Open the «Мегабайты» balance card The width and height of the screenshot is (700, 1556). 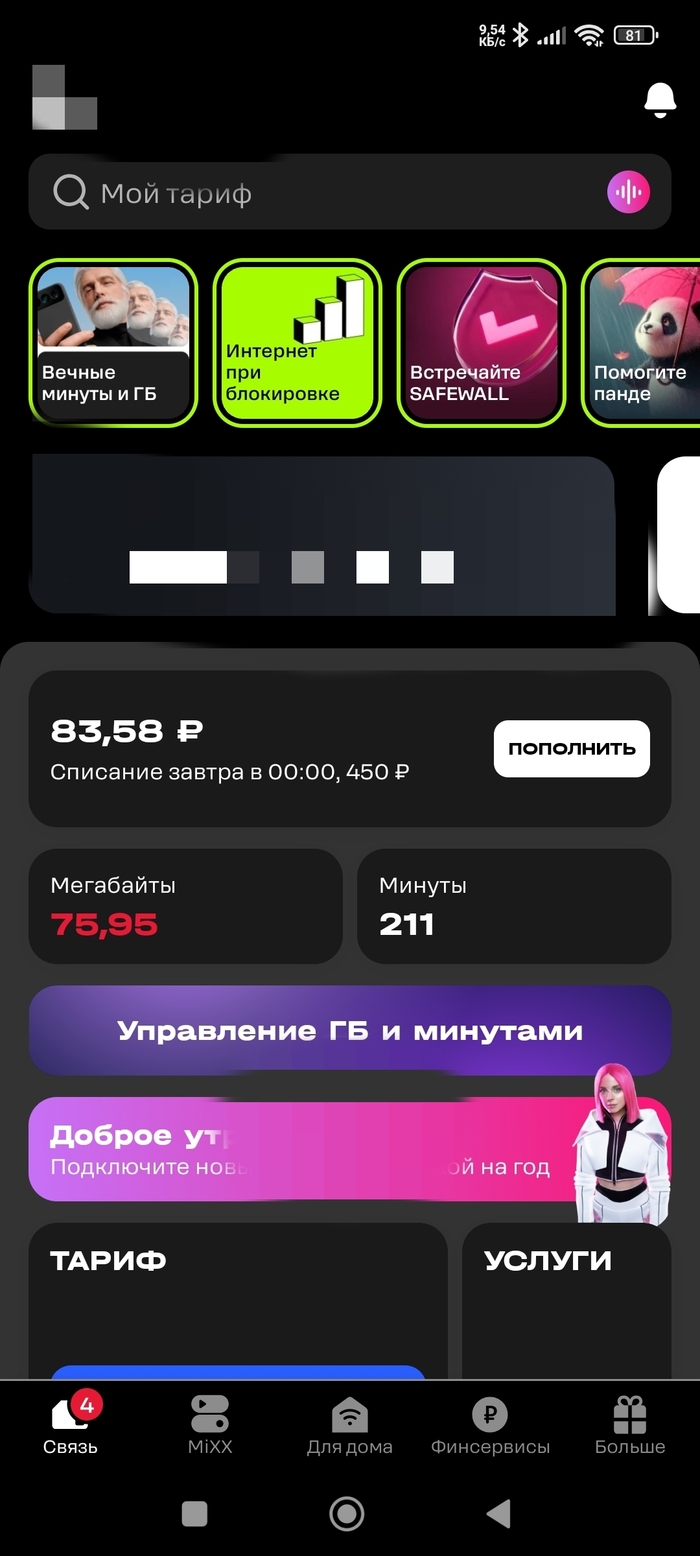pos(185,906)
